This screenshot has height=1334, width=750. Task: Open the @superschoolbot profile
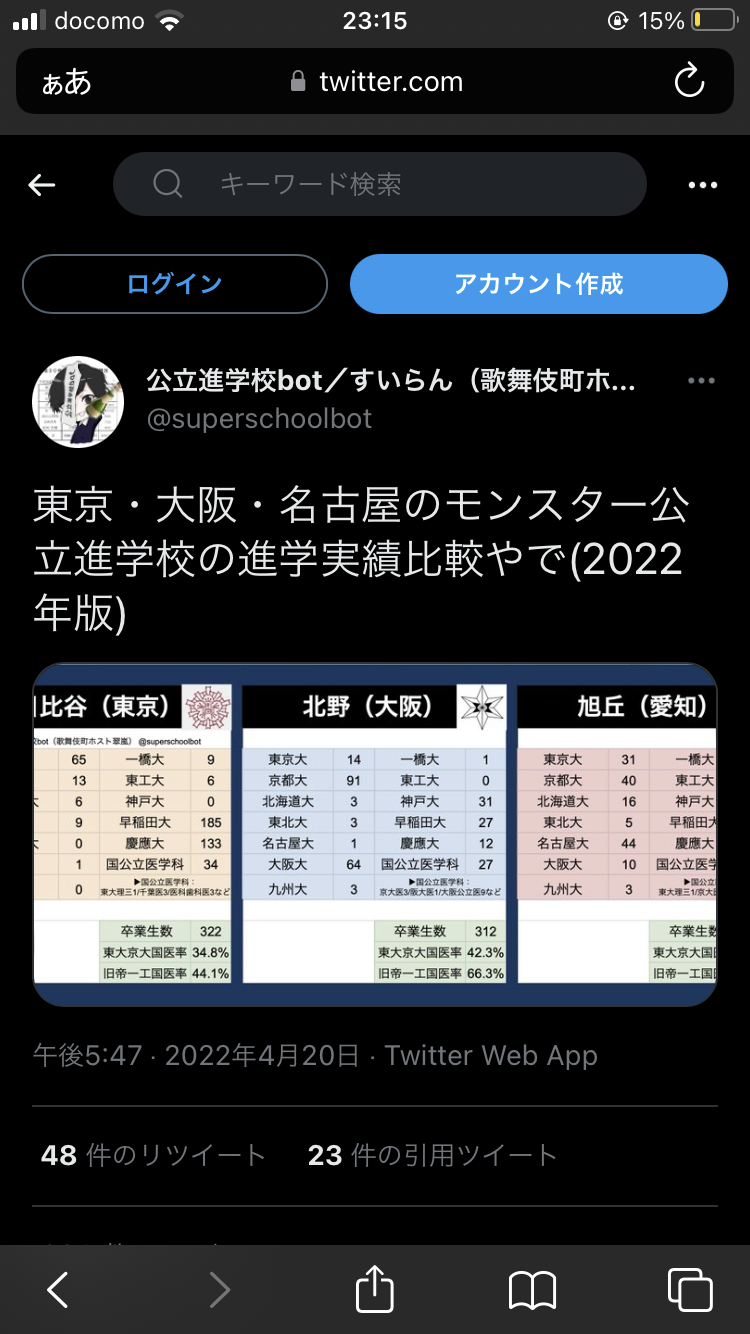tap(259, 419)
